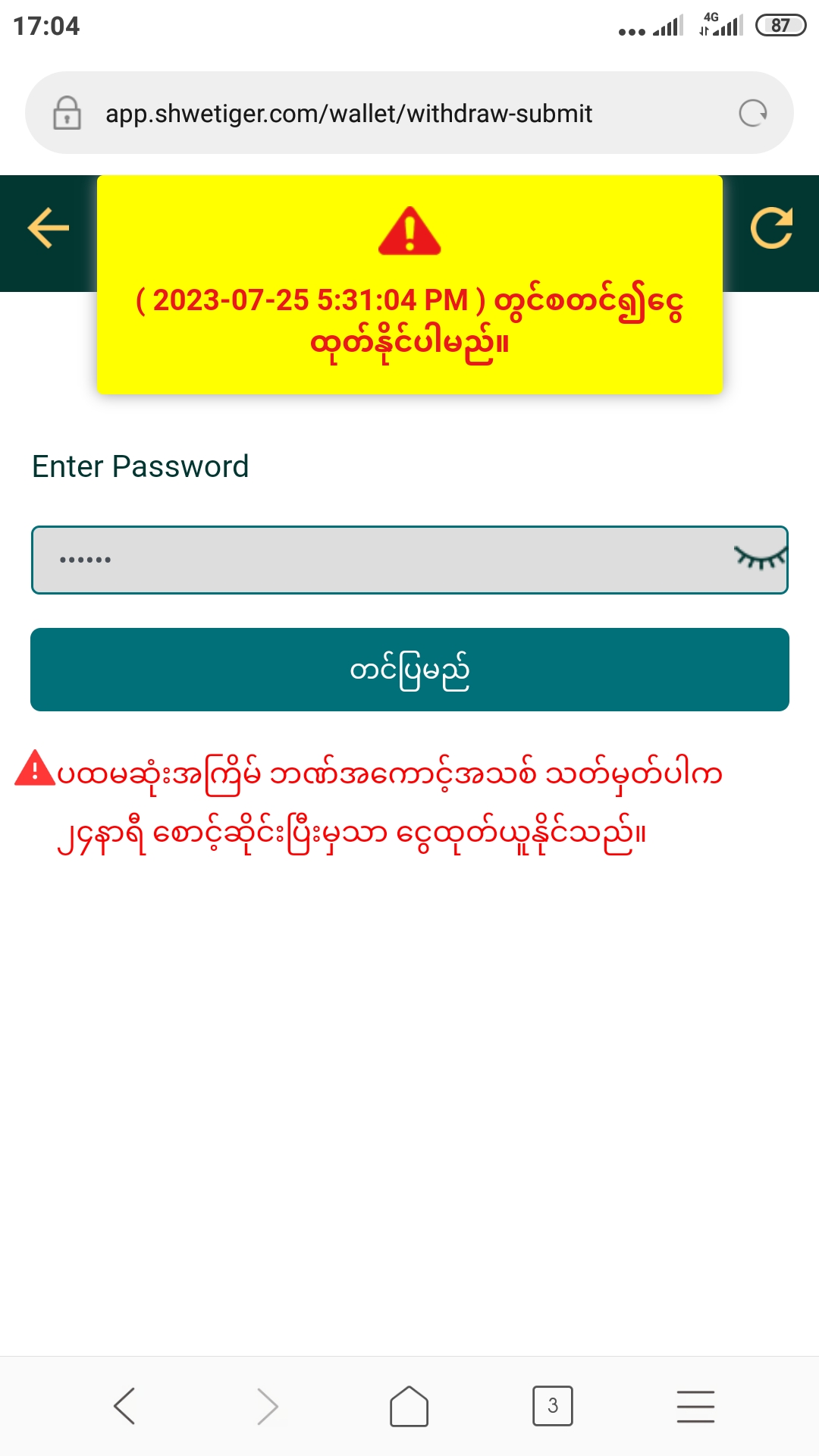Go to the previous page in the browser
The height and width of the screenshot is (1456, 819).
coord(124,1407)
